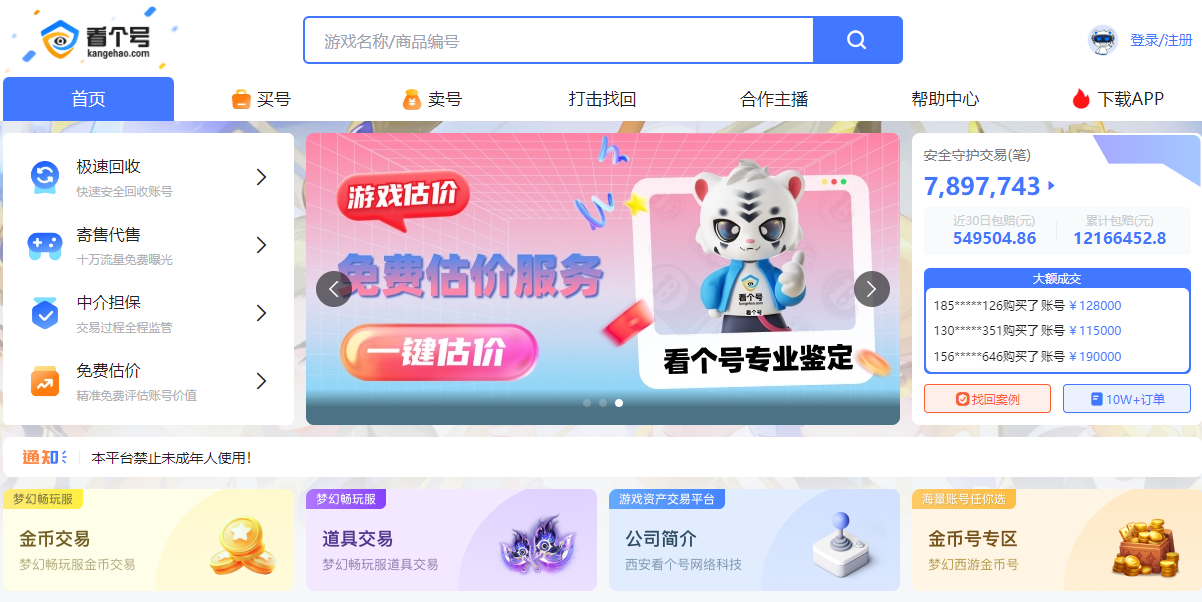Open the 合作主播 tab

click(x=773, y=99)
